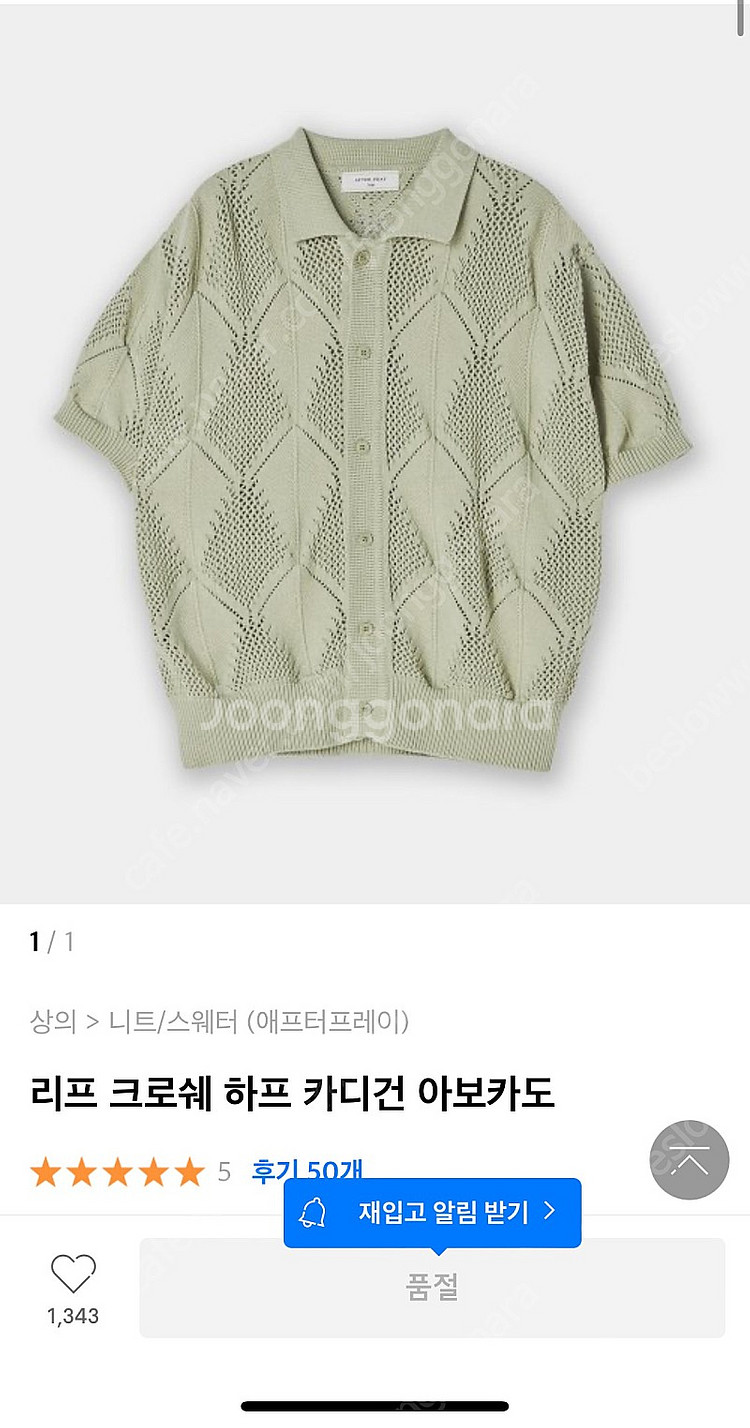Screen dimensions: 750x1428
Task: Tap the restock alert button (재입고 알림 받기)
Action: click(x=432, y=1212)
